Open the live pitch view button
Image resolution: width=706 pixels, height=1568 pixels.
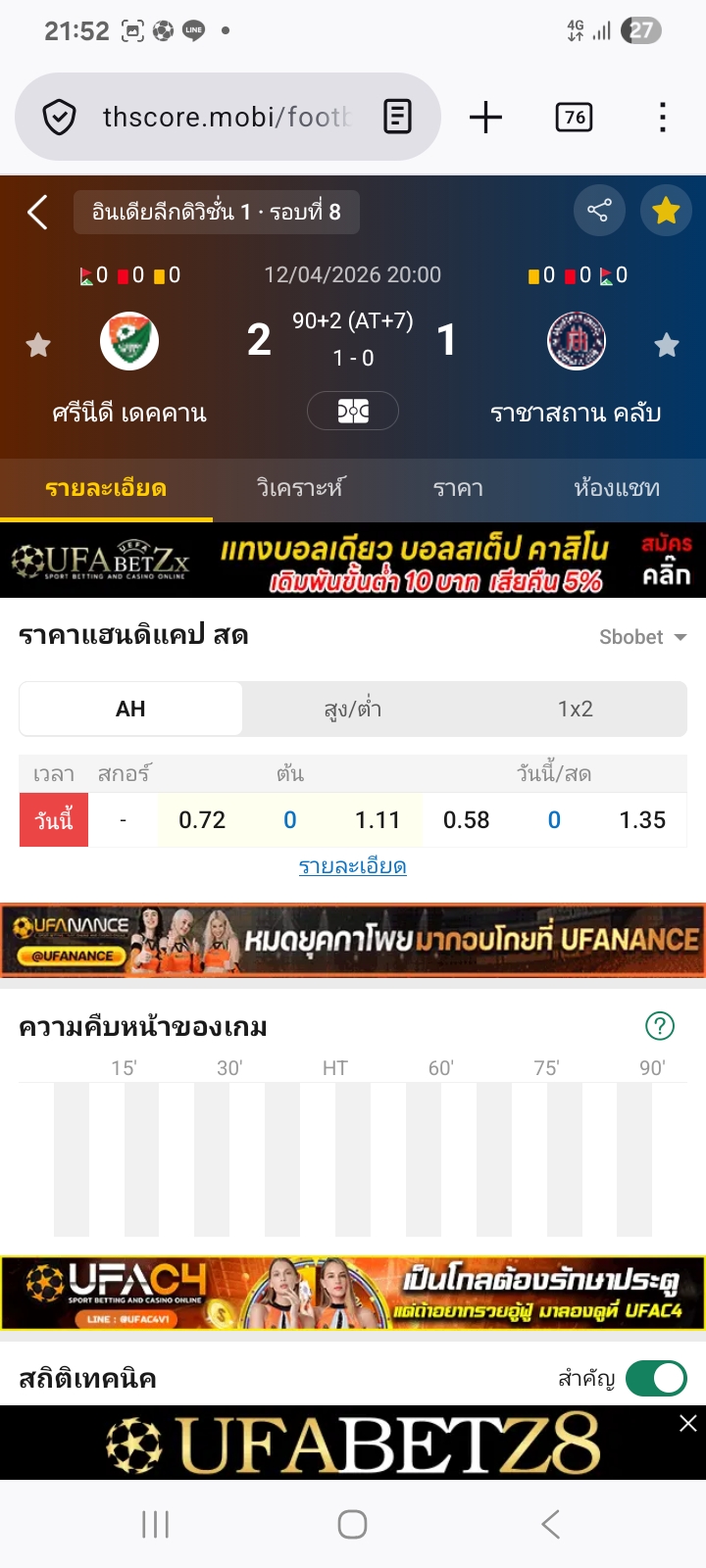pyautogui.click(x=353, y=411)
